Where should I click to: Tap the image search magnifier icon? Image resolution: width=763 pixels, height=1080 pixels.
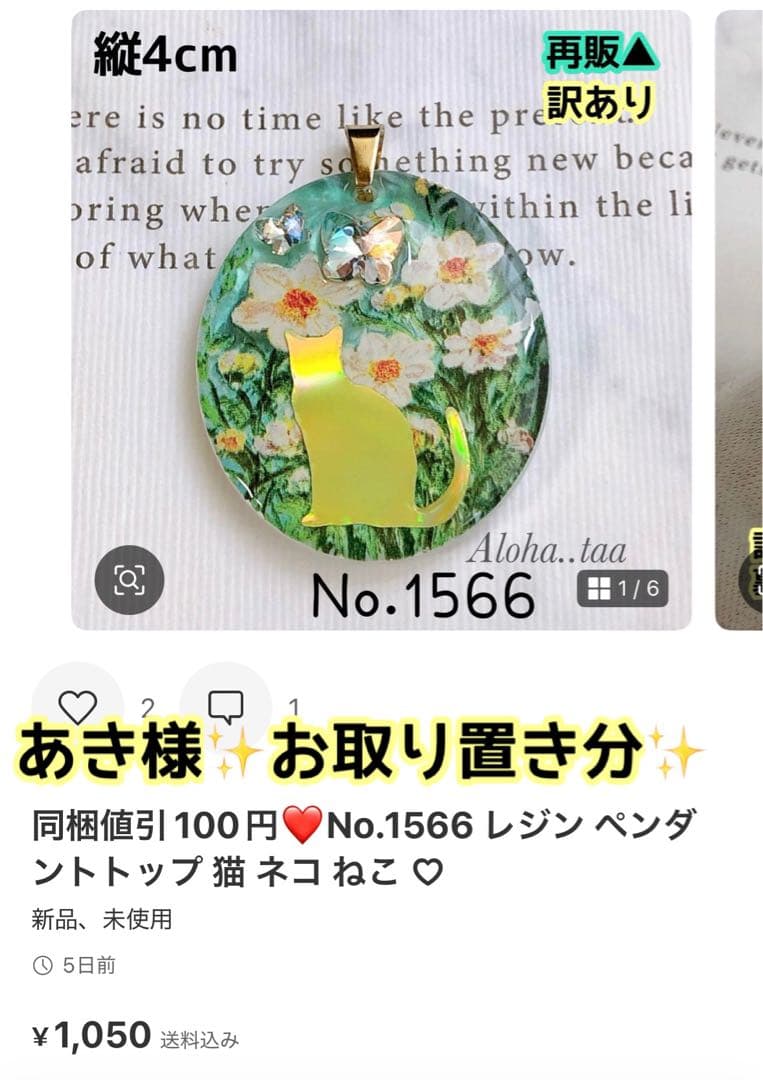[x=129, y=579]
